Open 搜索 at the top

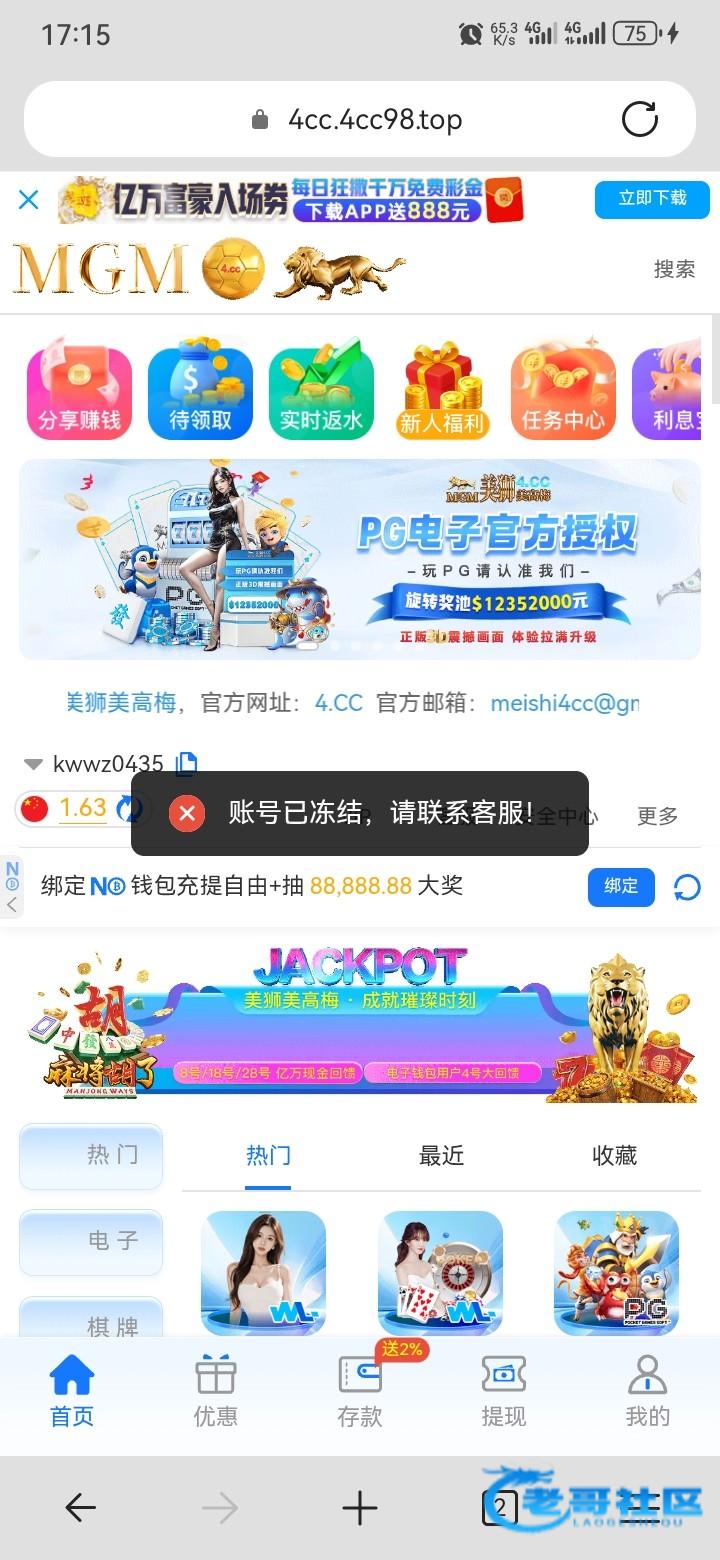pos(674,269)
